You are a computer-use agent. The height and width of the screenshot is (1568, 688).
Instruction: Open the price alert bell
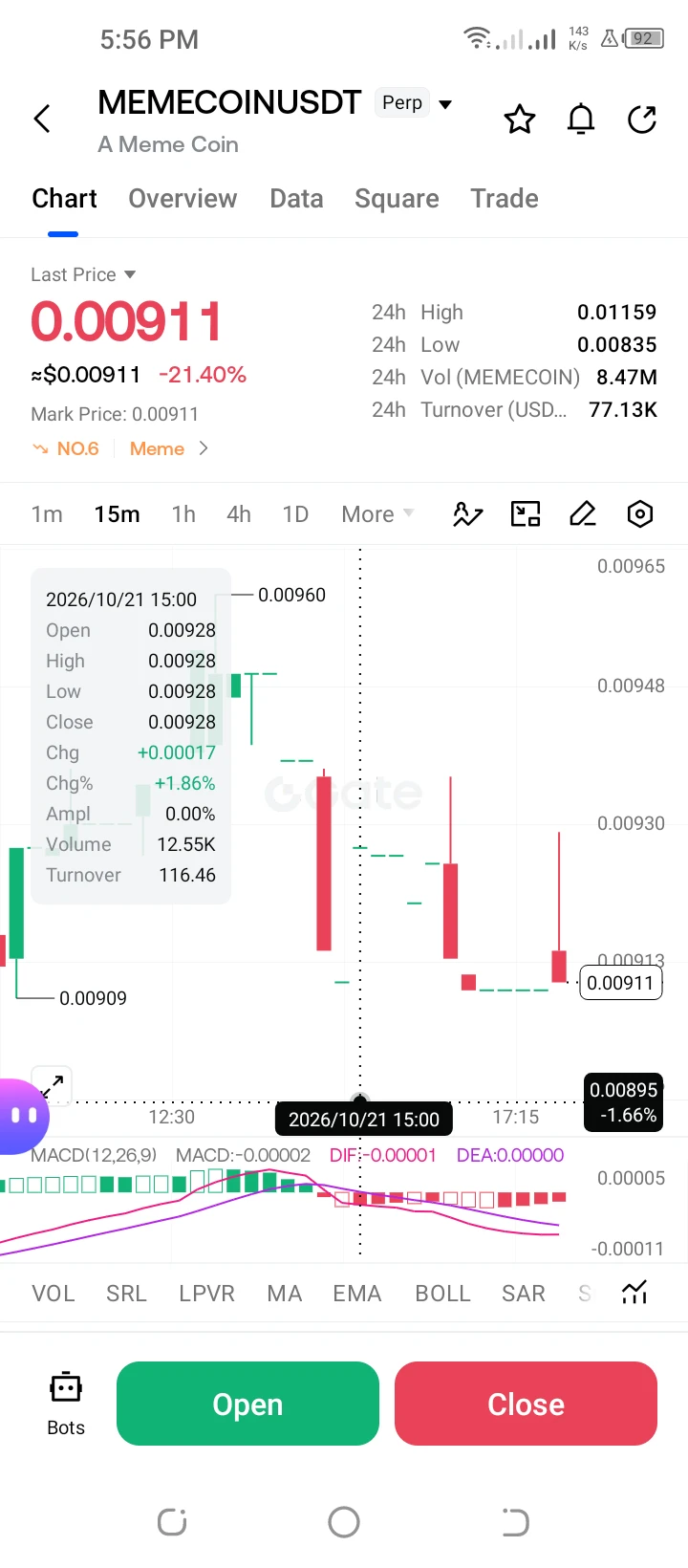(x=581, y=120)
